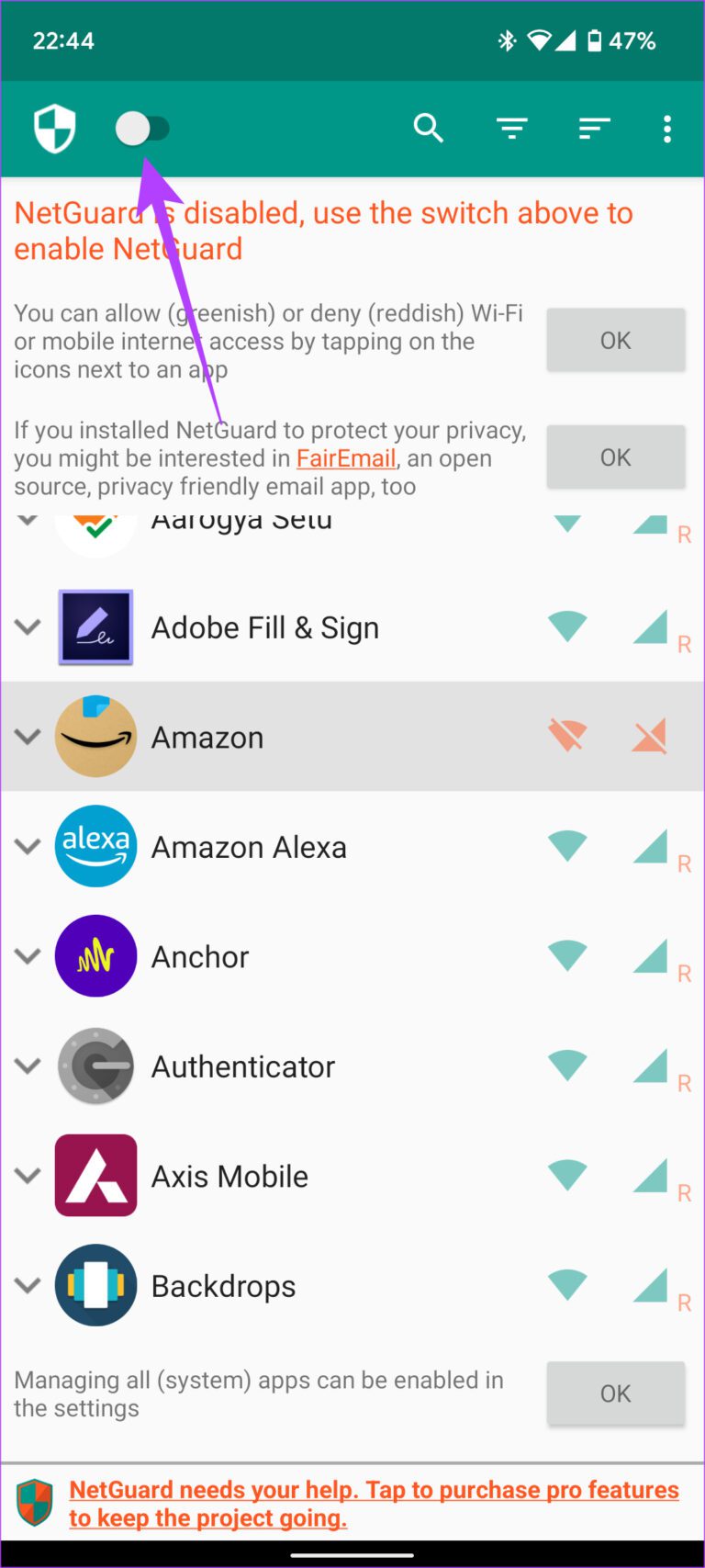Dismiss the Wi-Fi access explanation with OK
The height and width of the screenshot is (1568, 705).
[x=615, y=340]
